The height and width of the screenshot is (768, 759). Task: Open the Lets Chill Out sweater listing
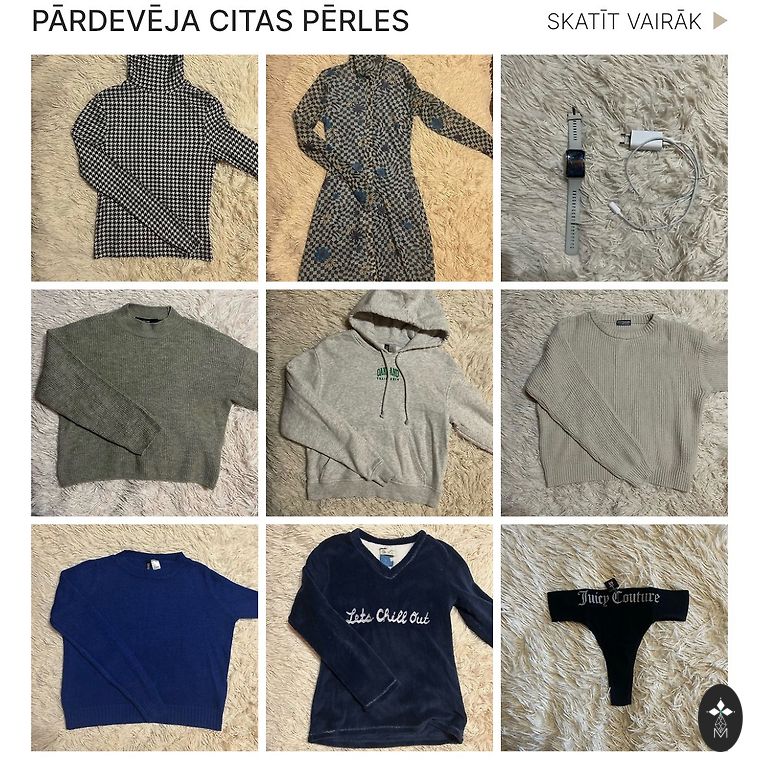(x=379, y=638)
